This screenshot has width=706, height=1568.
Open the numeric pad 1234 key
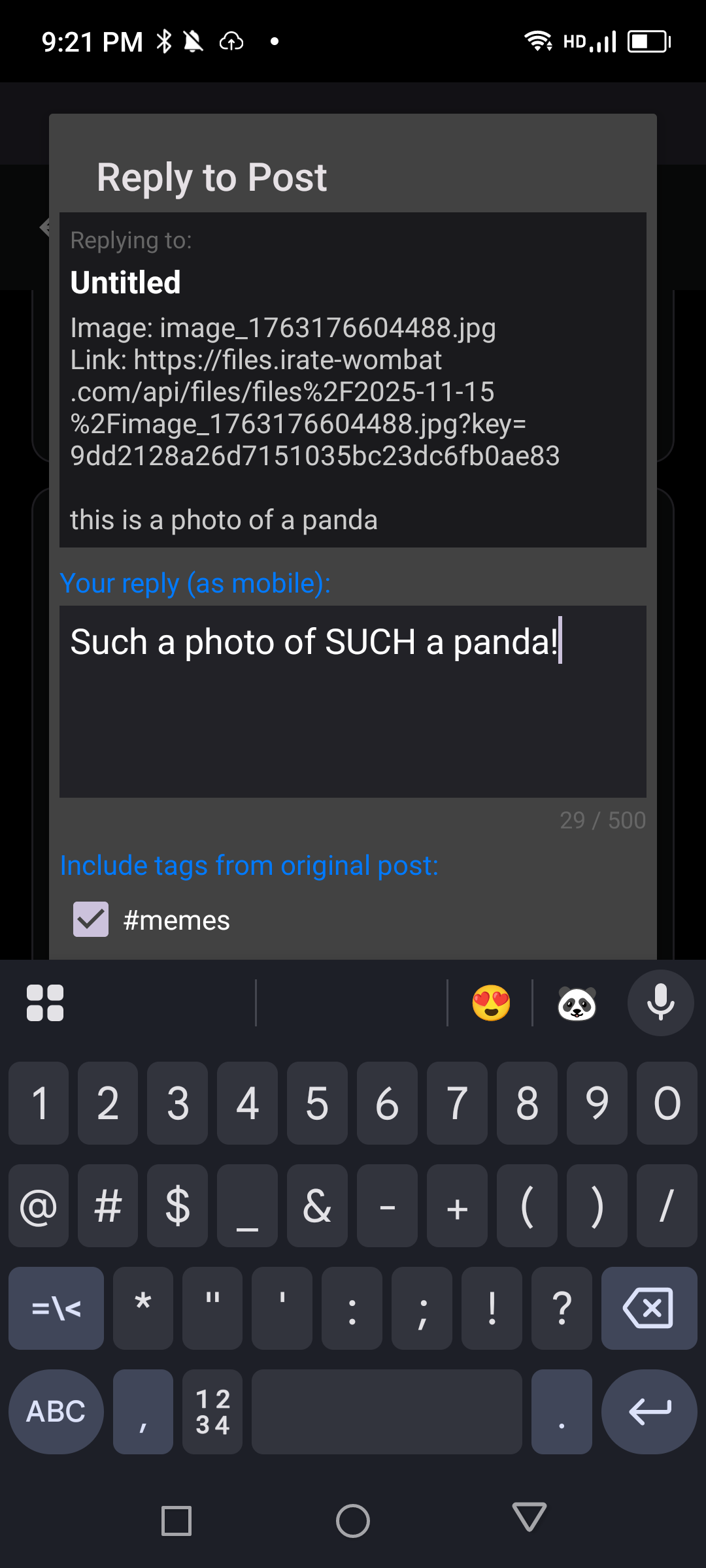coord(212,1411)
